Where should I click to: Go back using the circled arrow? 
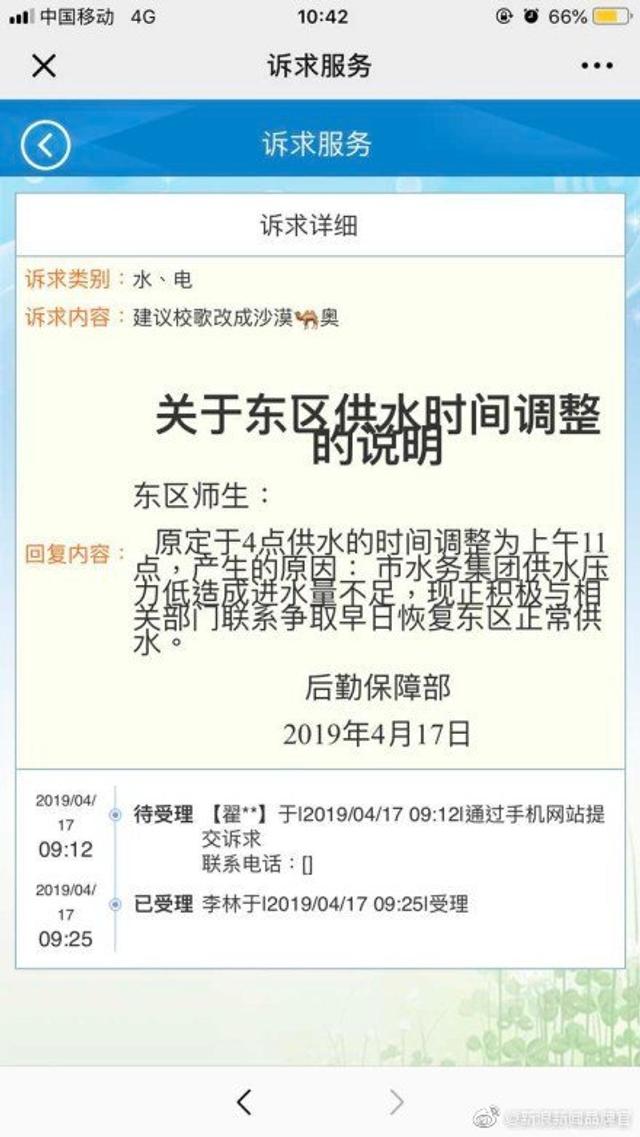pyautogui.click(x=46, y=145)
